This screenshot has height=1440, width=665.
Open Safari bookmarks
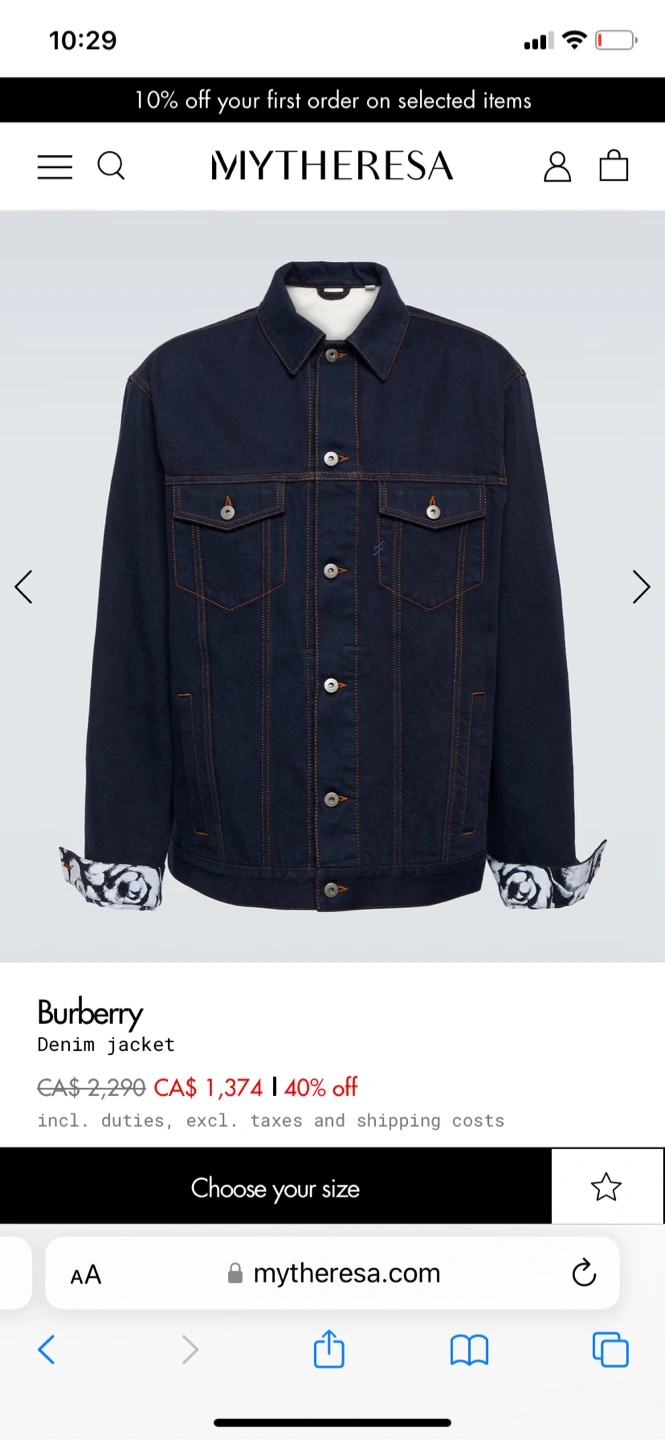click(469, 1350)
